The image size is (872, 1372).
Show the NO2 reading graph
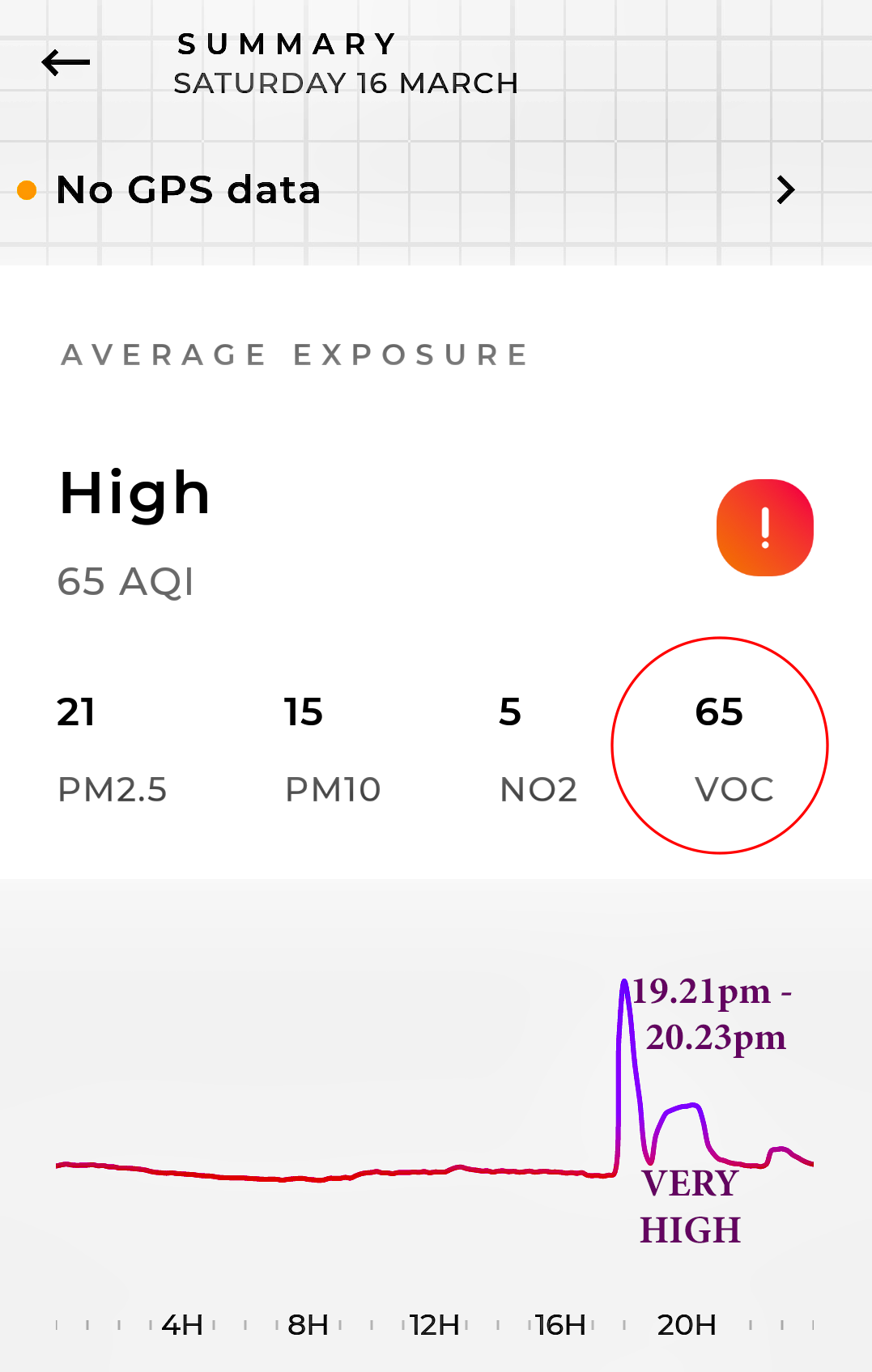pyautogui.click(x=538, y=749)
